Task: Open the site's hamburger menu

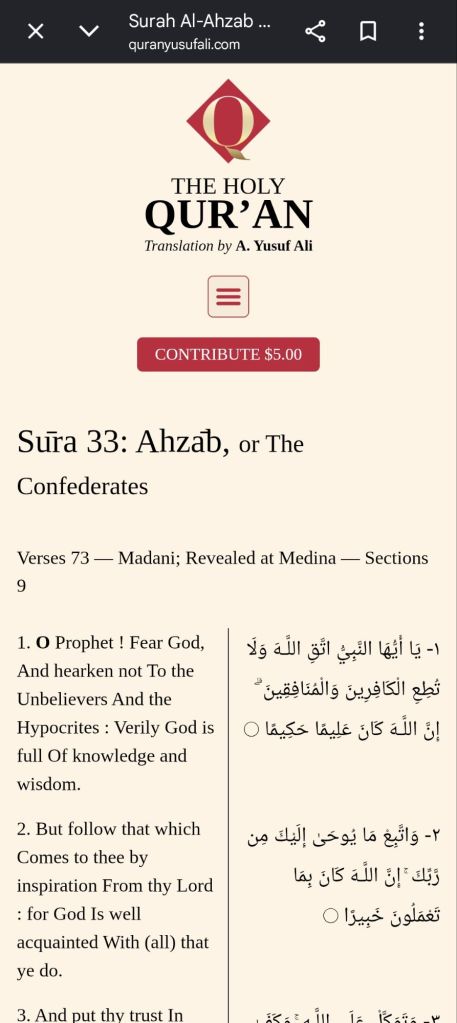Action: pyautogui.click(x=228, y=297)
